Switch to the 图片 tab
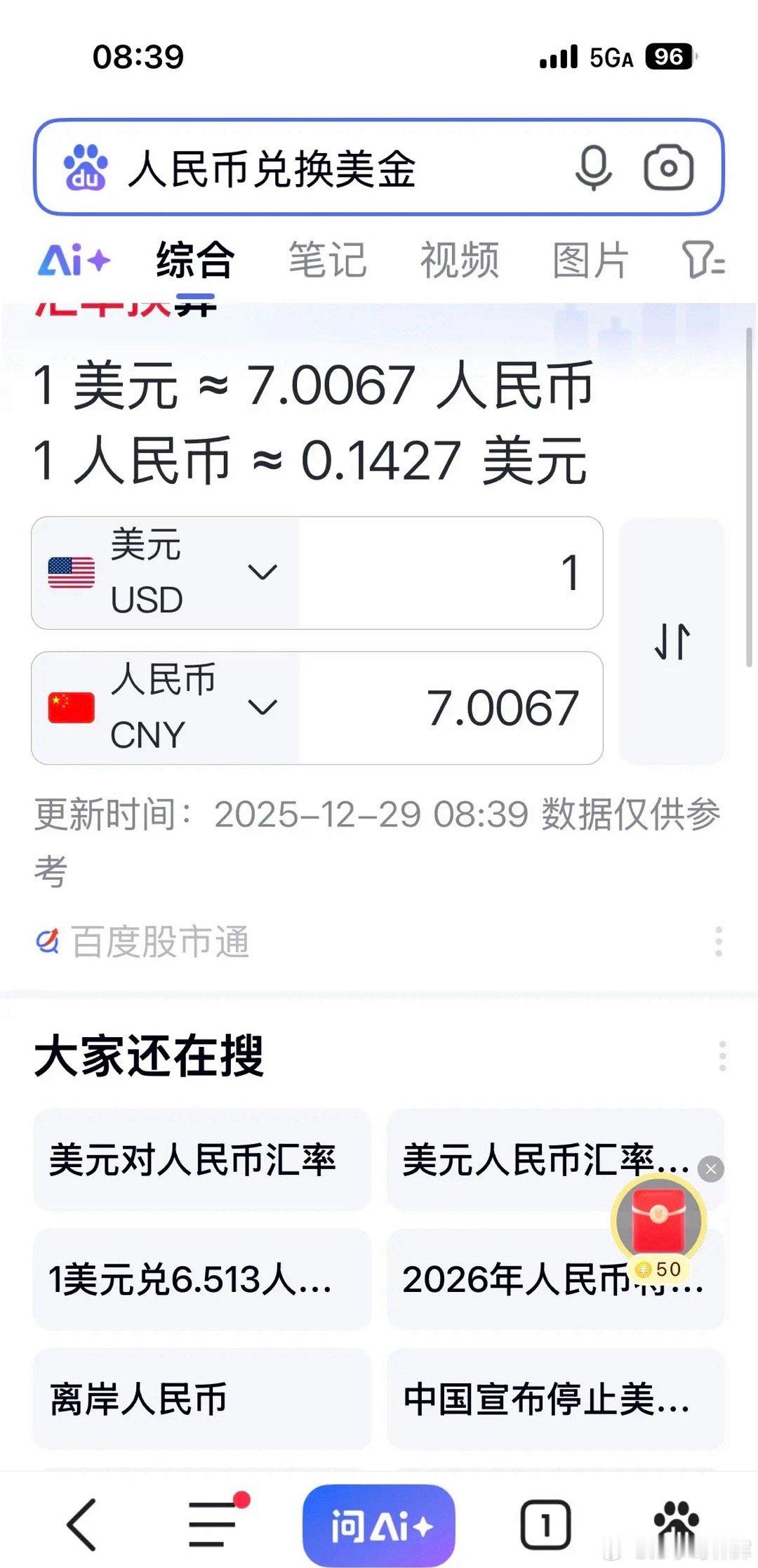The width and height of the screenshot is (758, 1568). [590, 261]
